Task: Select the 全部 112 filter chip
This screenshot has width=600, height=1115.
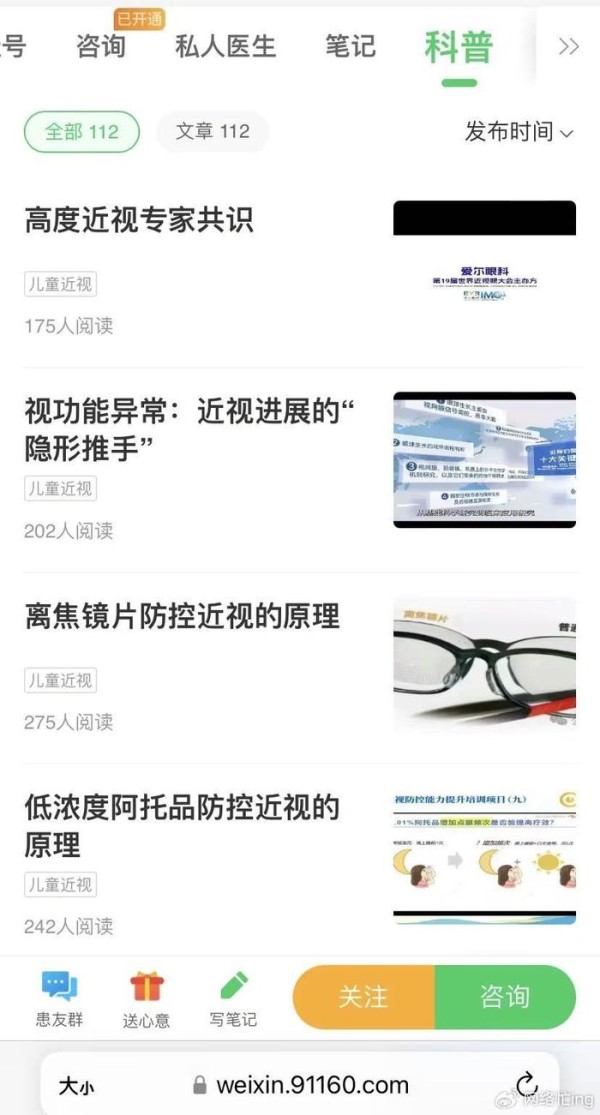Action: click(x=82, y=132)
